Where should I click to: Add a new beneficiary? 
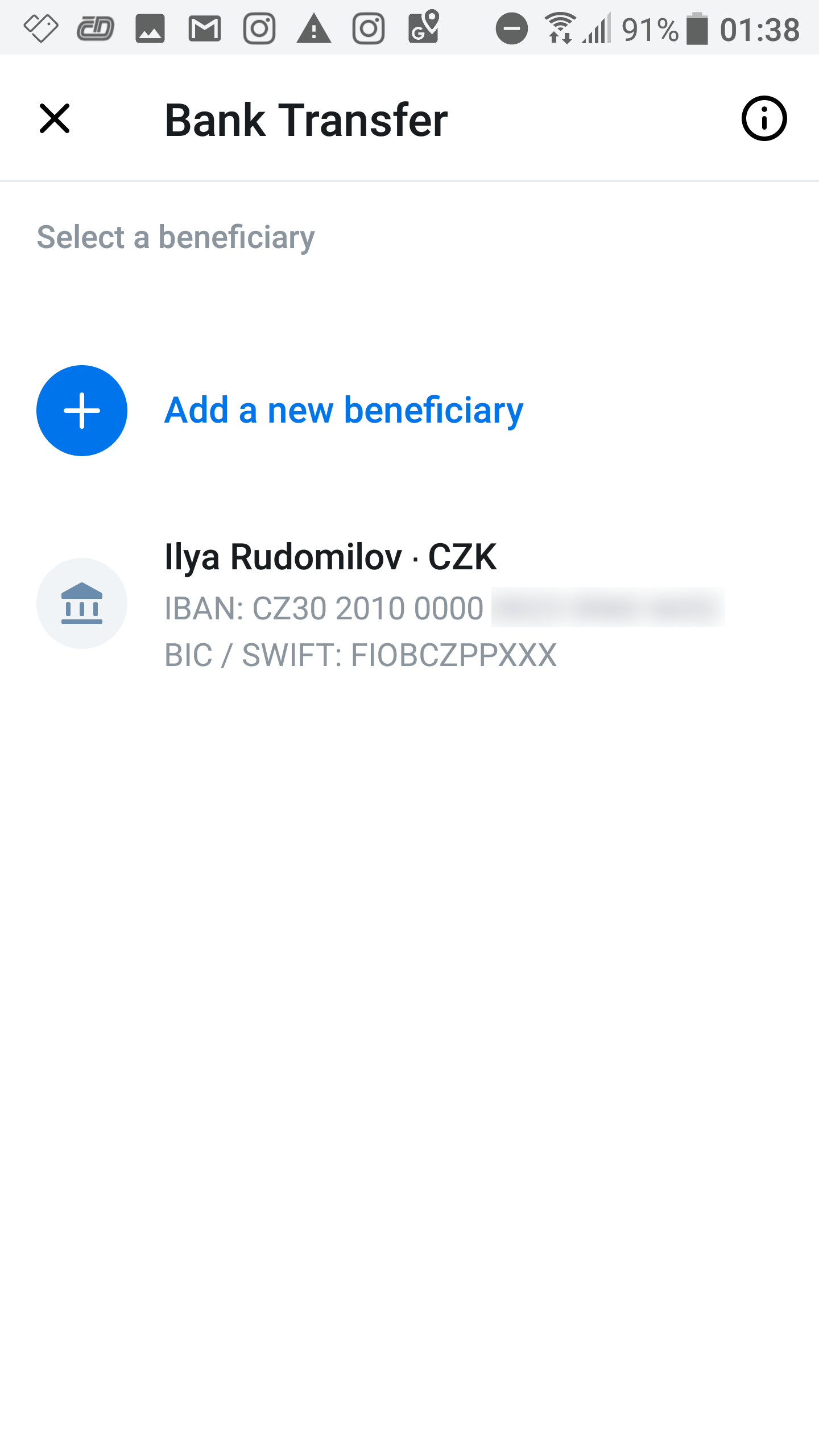tap(280, 411)
